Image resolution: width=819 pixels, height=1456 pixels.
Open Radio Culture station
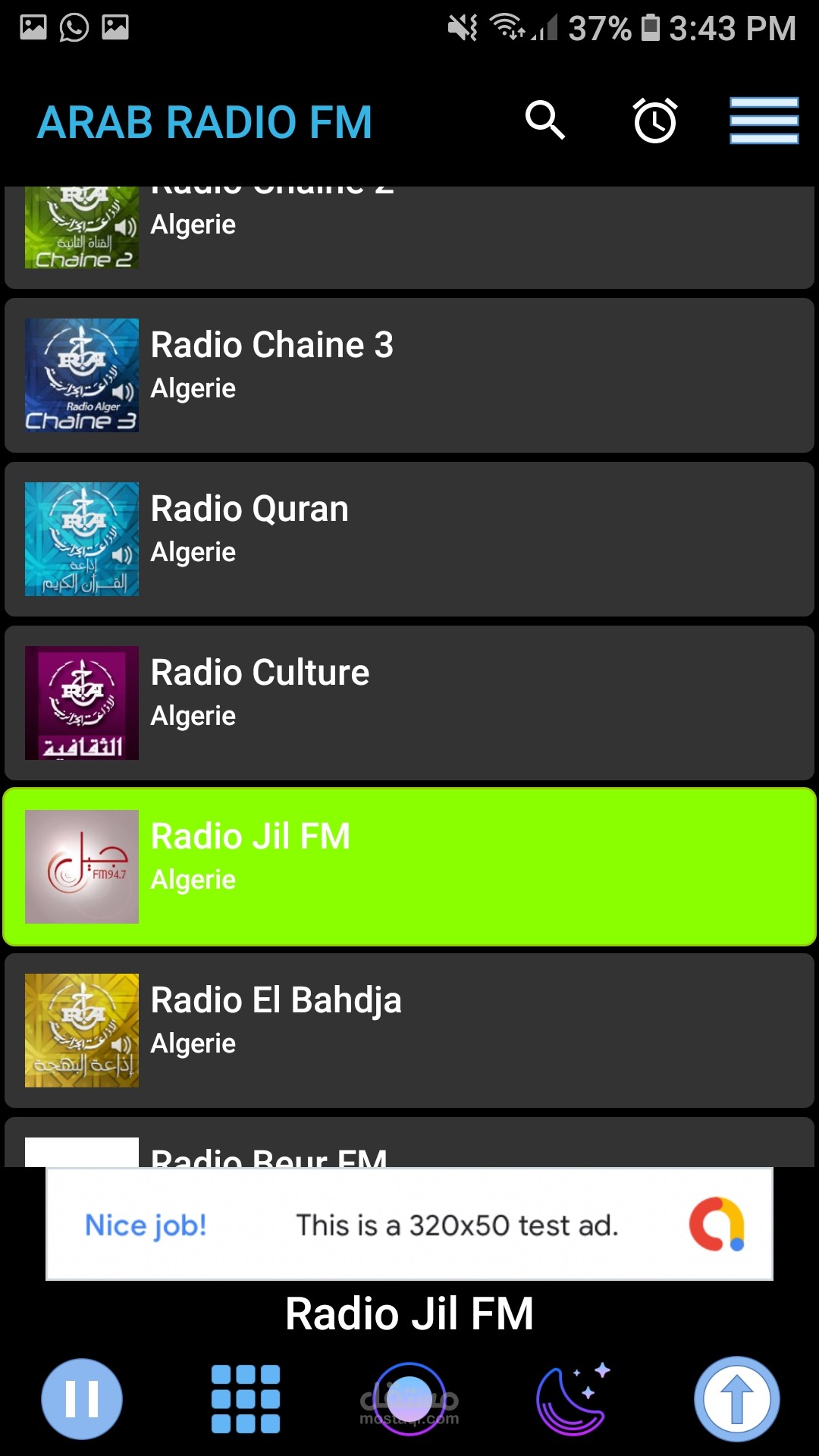[x=409, y=703]
